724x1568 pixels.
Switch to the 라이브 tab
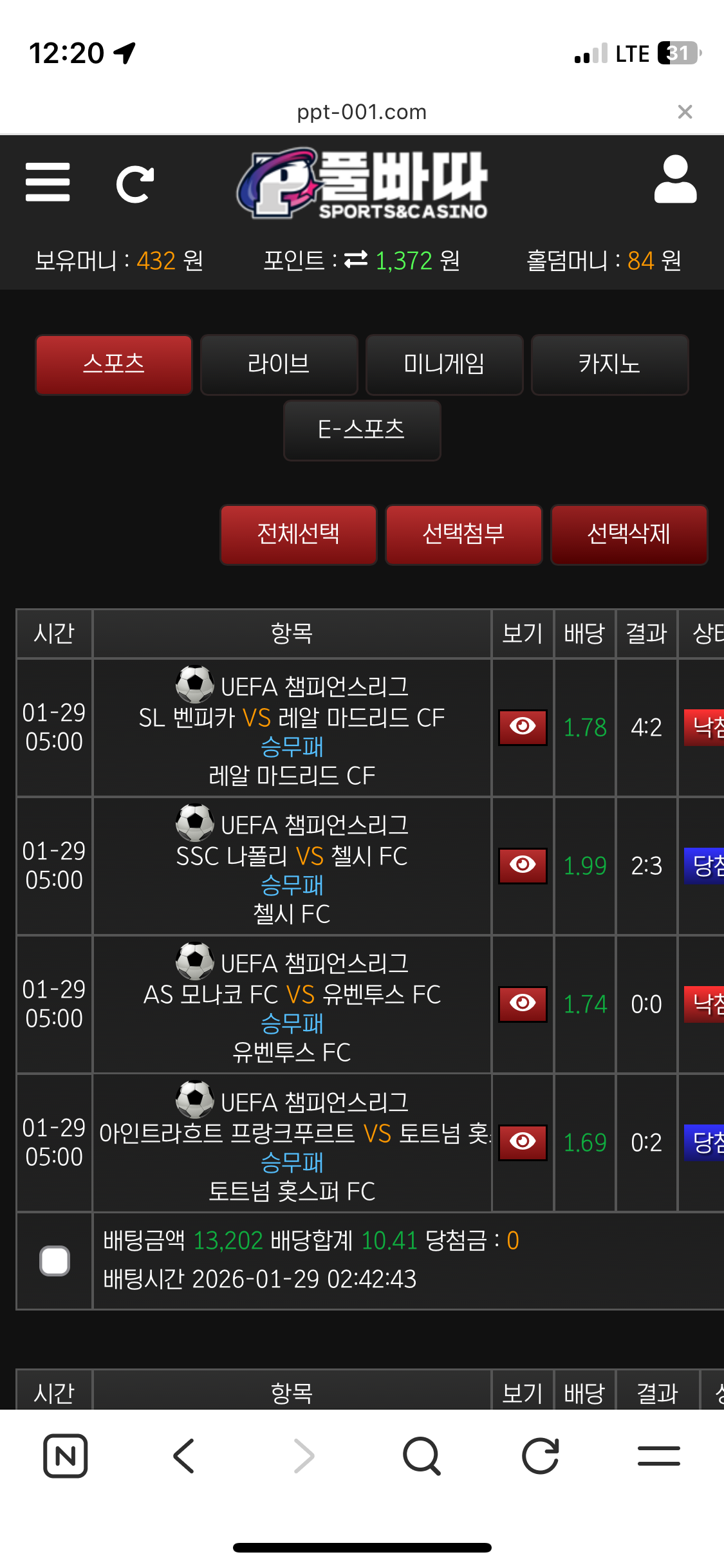pos(279,364)
